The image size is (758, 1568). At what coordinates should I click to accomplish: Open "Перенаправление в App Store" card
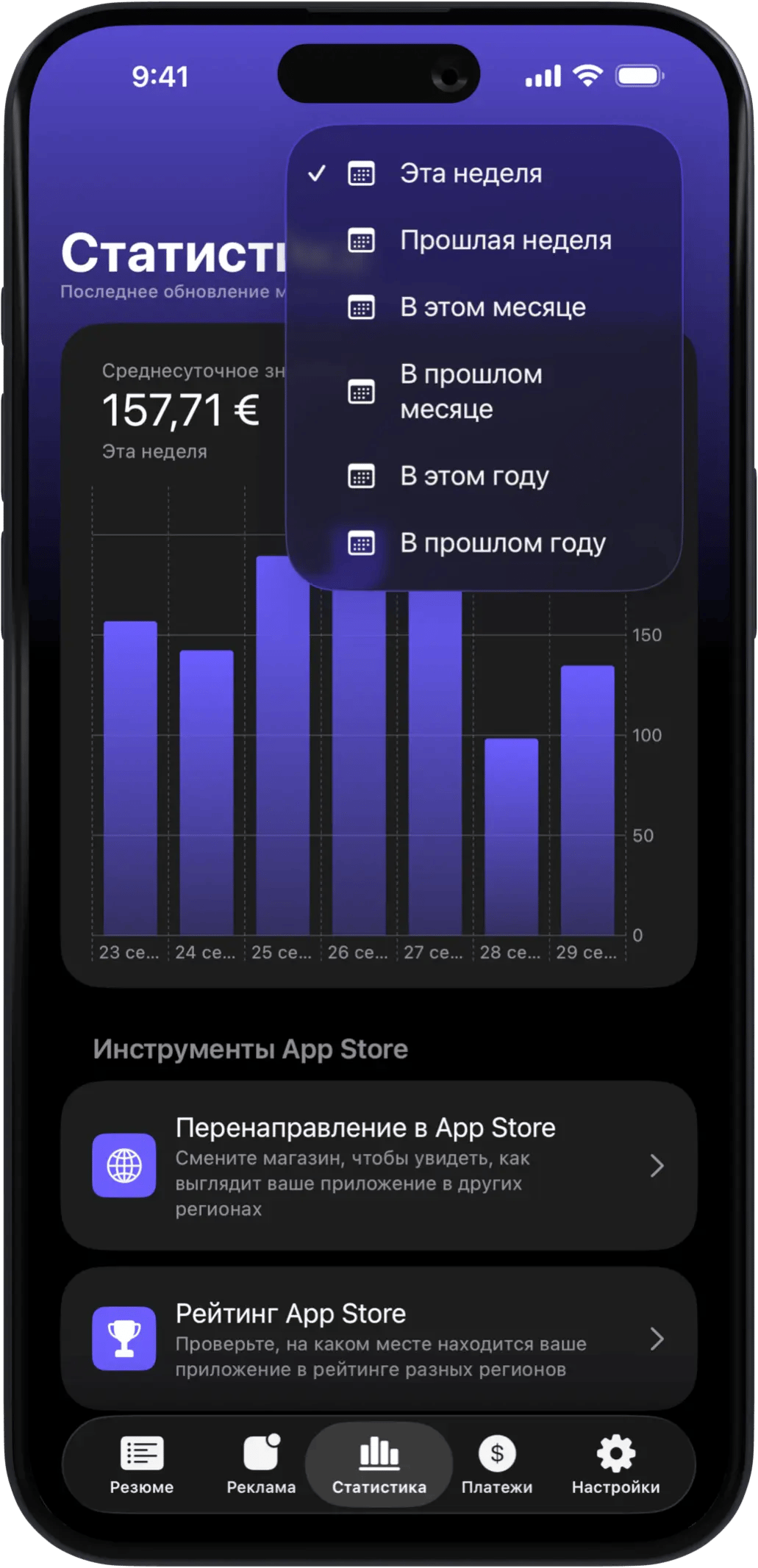379,1165
